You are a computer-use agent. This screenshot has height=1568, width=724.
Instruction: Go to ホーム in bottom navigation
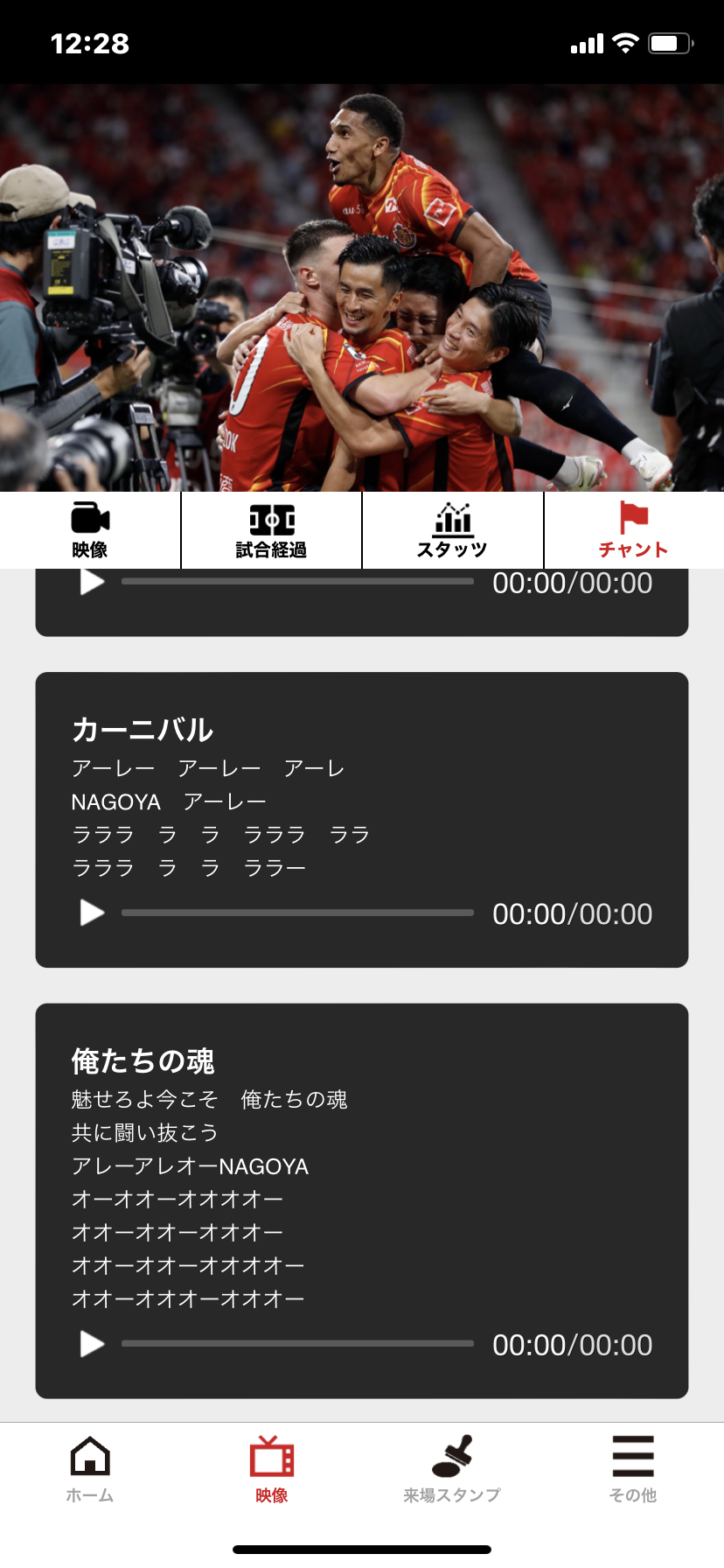point(90,1469)
